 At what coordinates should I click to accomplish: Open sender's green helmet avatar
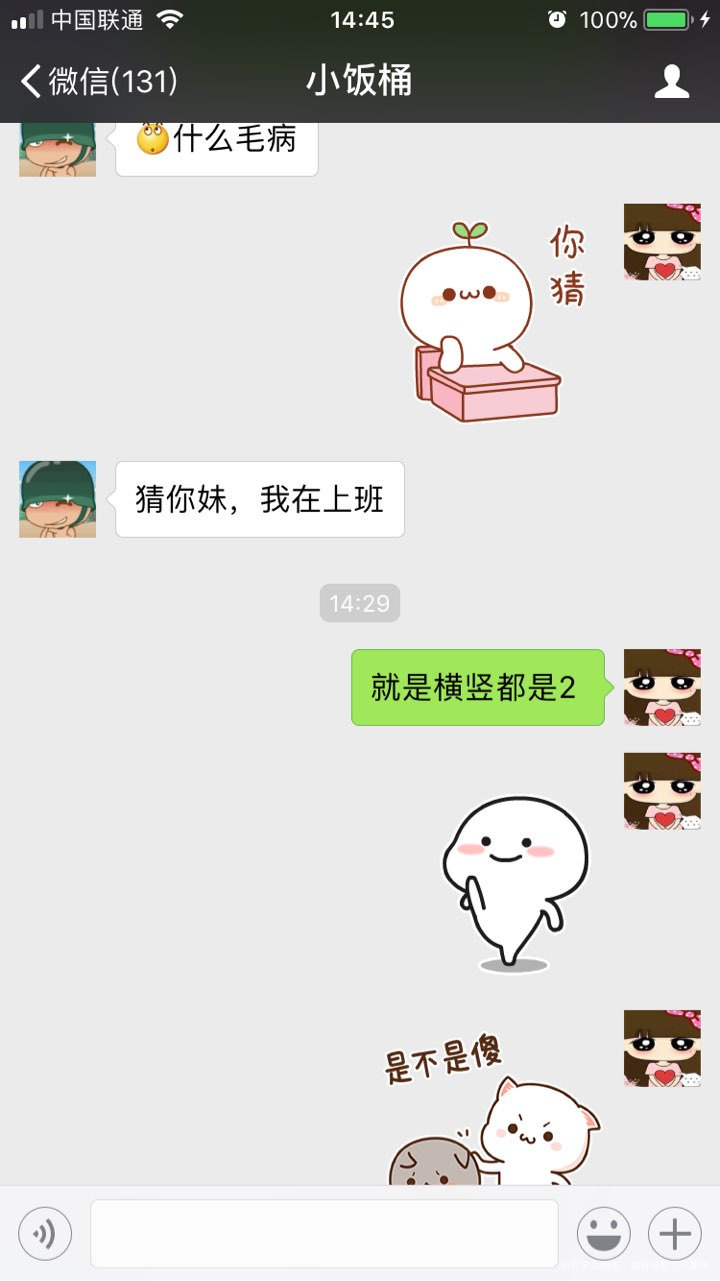coord(56,499)
